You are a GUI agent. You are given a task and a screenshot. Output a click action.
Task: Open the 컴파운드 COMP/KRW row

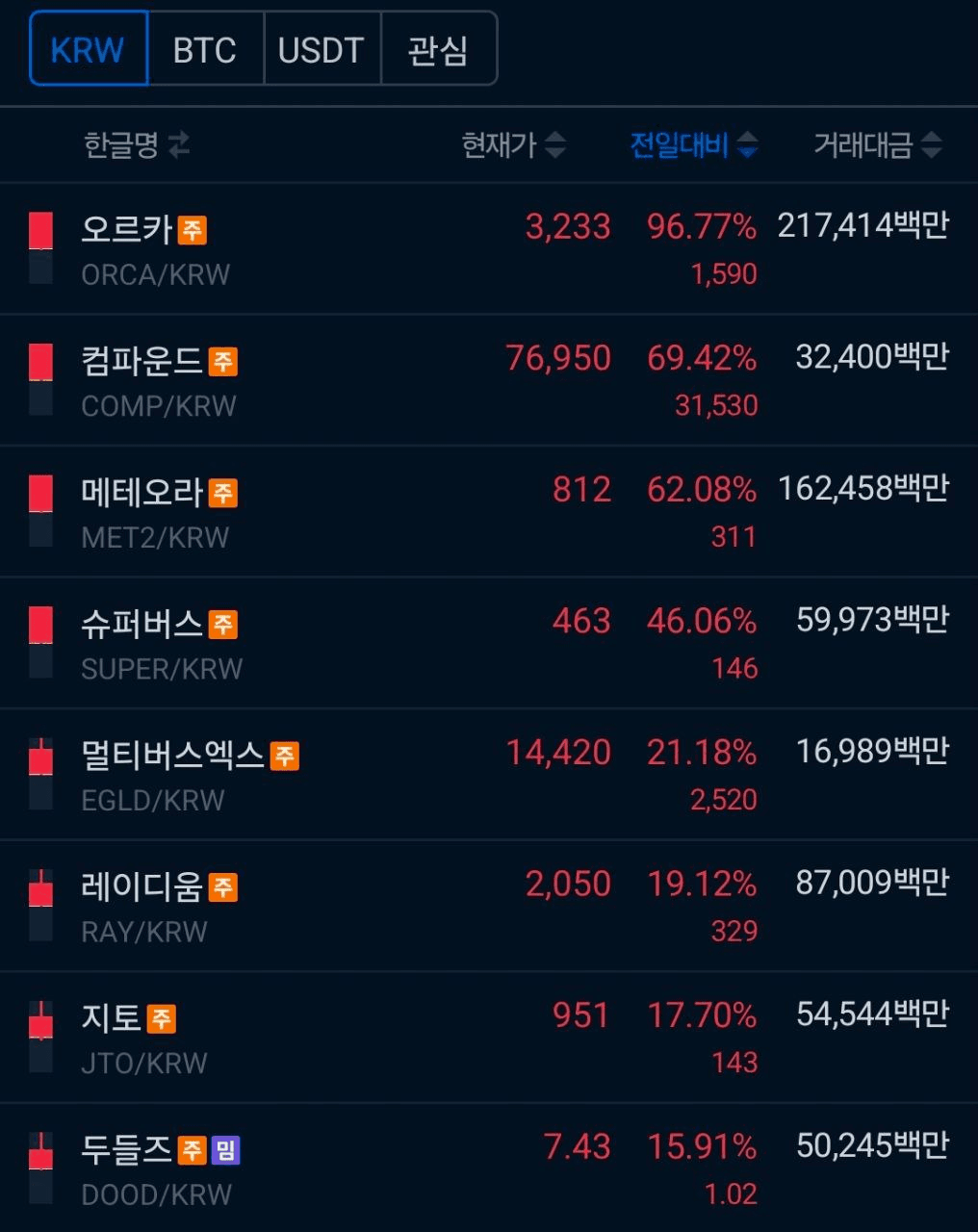point(489,381)
